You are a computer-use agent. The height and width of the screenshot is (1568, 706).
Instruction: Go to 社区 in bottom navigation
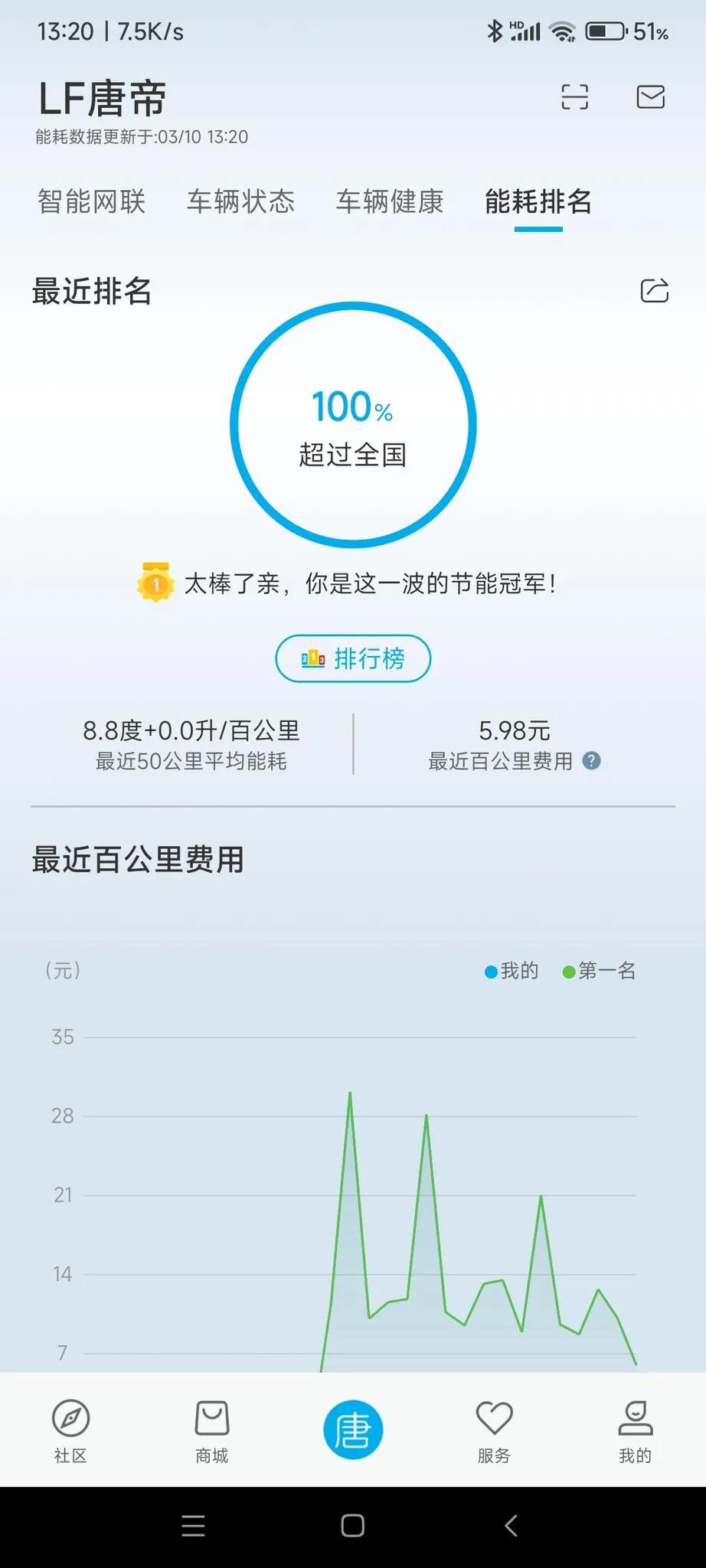(x=70, y=1432)
